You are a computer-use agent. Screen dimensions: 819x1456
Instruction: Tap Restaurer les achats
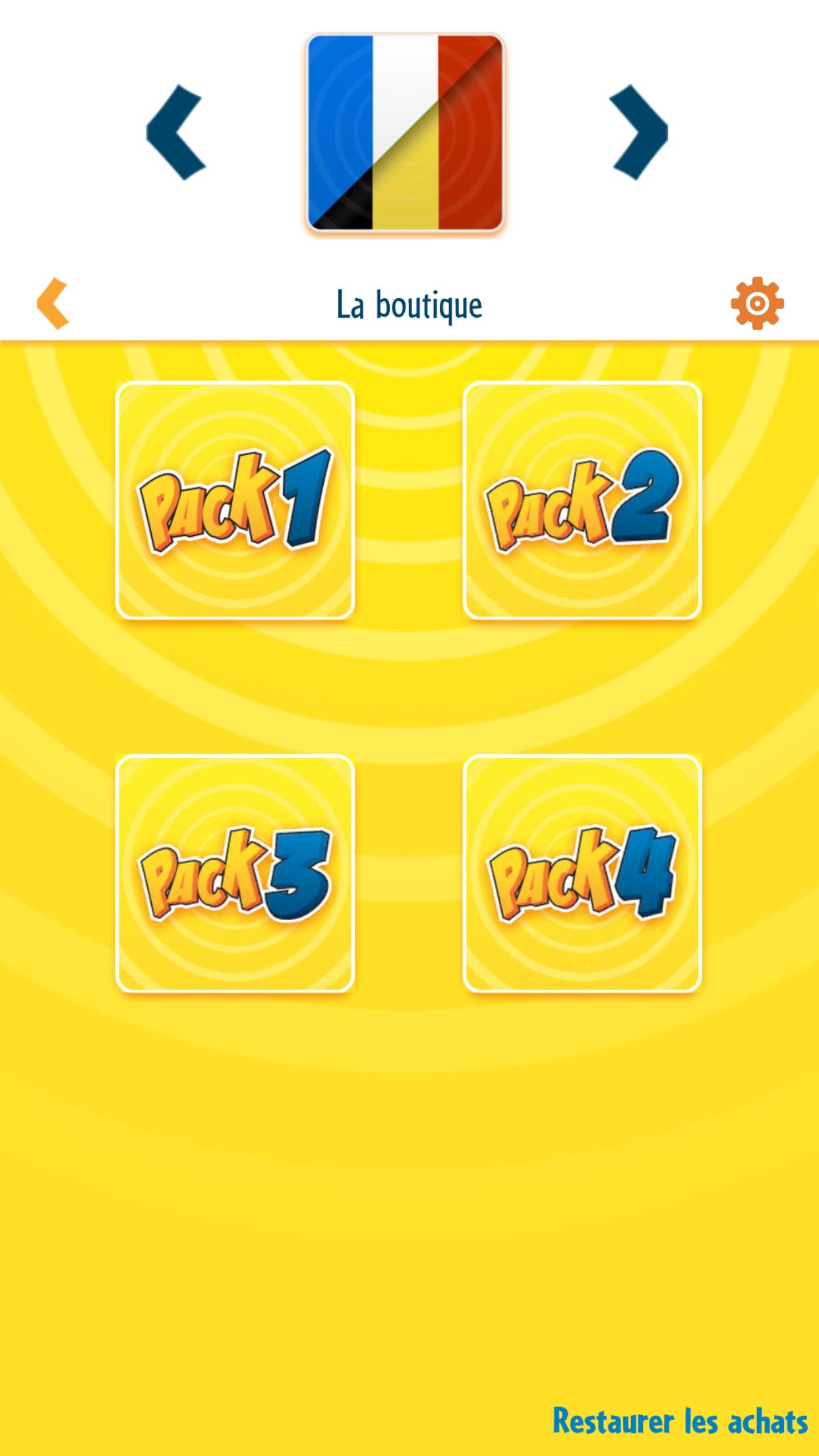pos(679,1421)
